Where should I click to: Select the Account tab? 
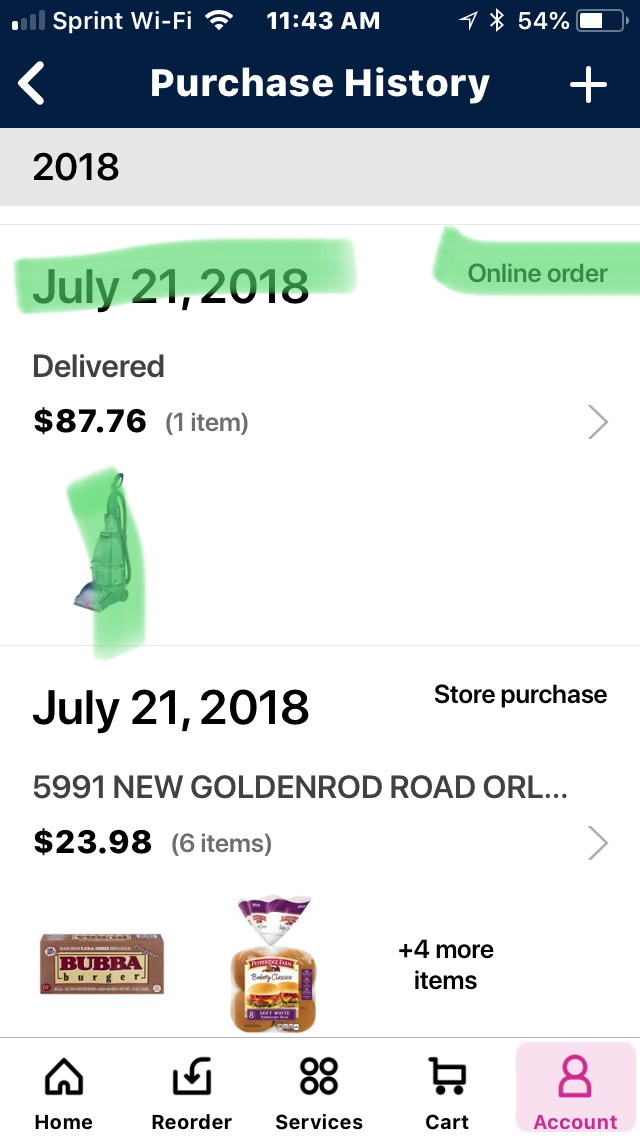coord(575,1093)
